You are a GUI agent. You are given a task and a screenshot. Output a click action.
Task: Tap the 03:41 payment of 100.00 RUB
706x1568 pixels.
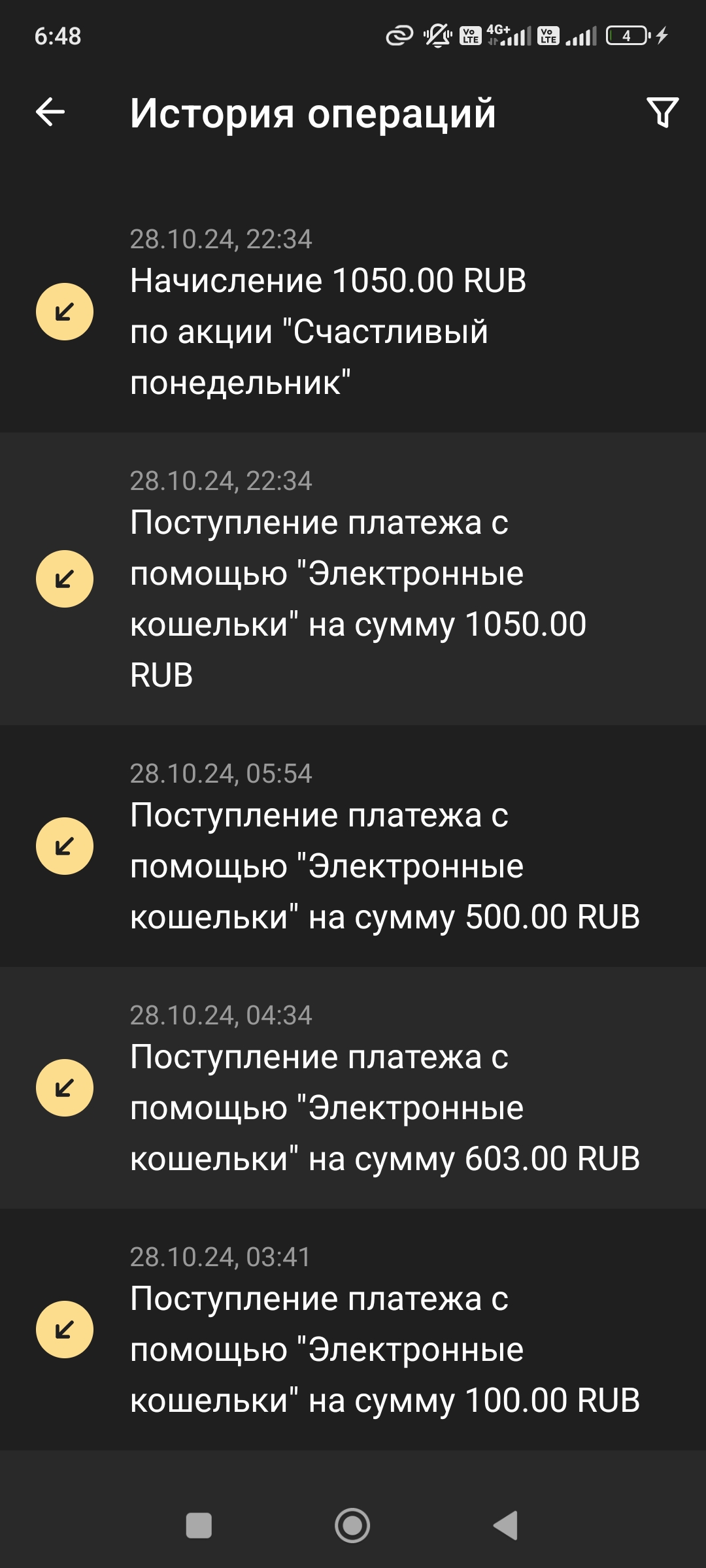pos(353,1330)
